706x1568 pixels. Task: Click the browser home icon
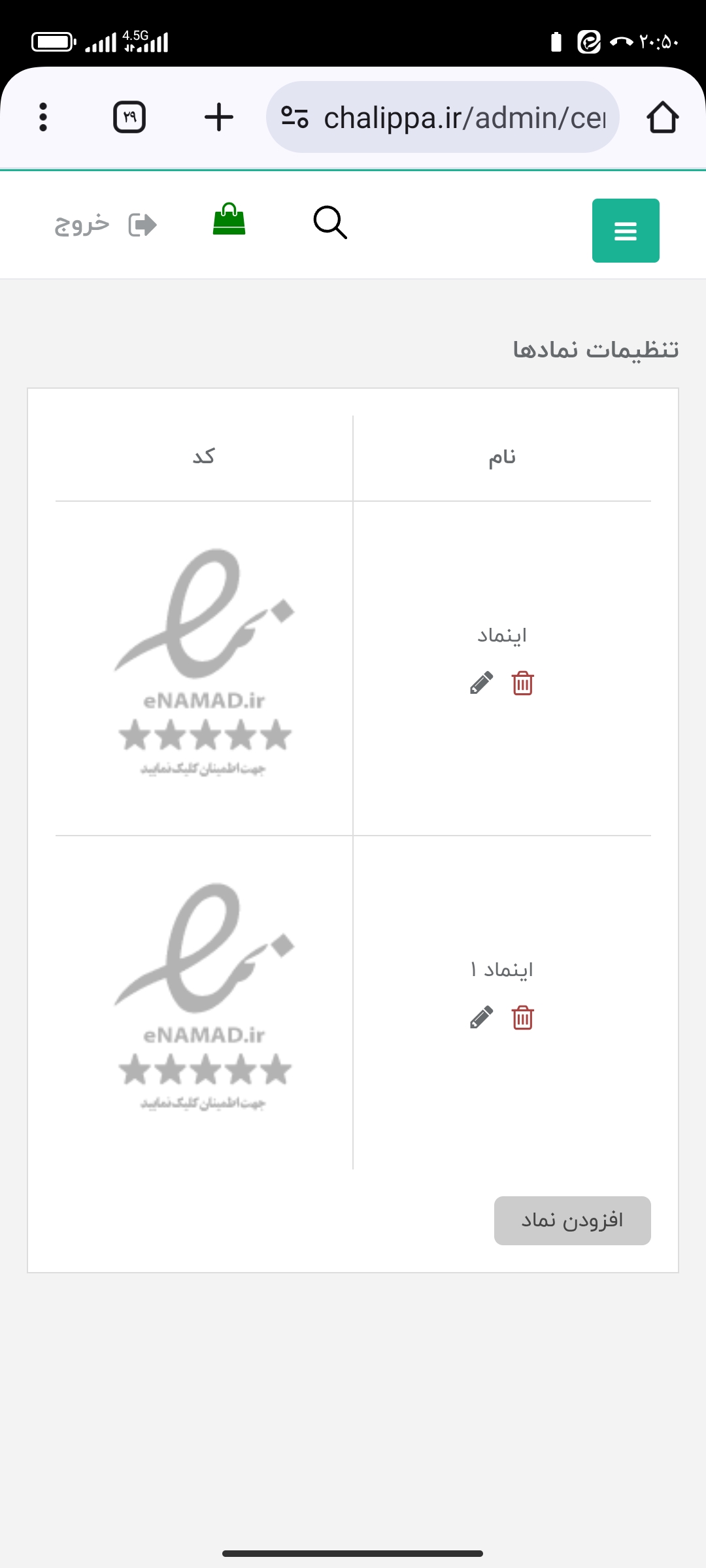[x=664, y=117]
